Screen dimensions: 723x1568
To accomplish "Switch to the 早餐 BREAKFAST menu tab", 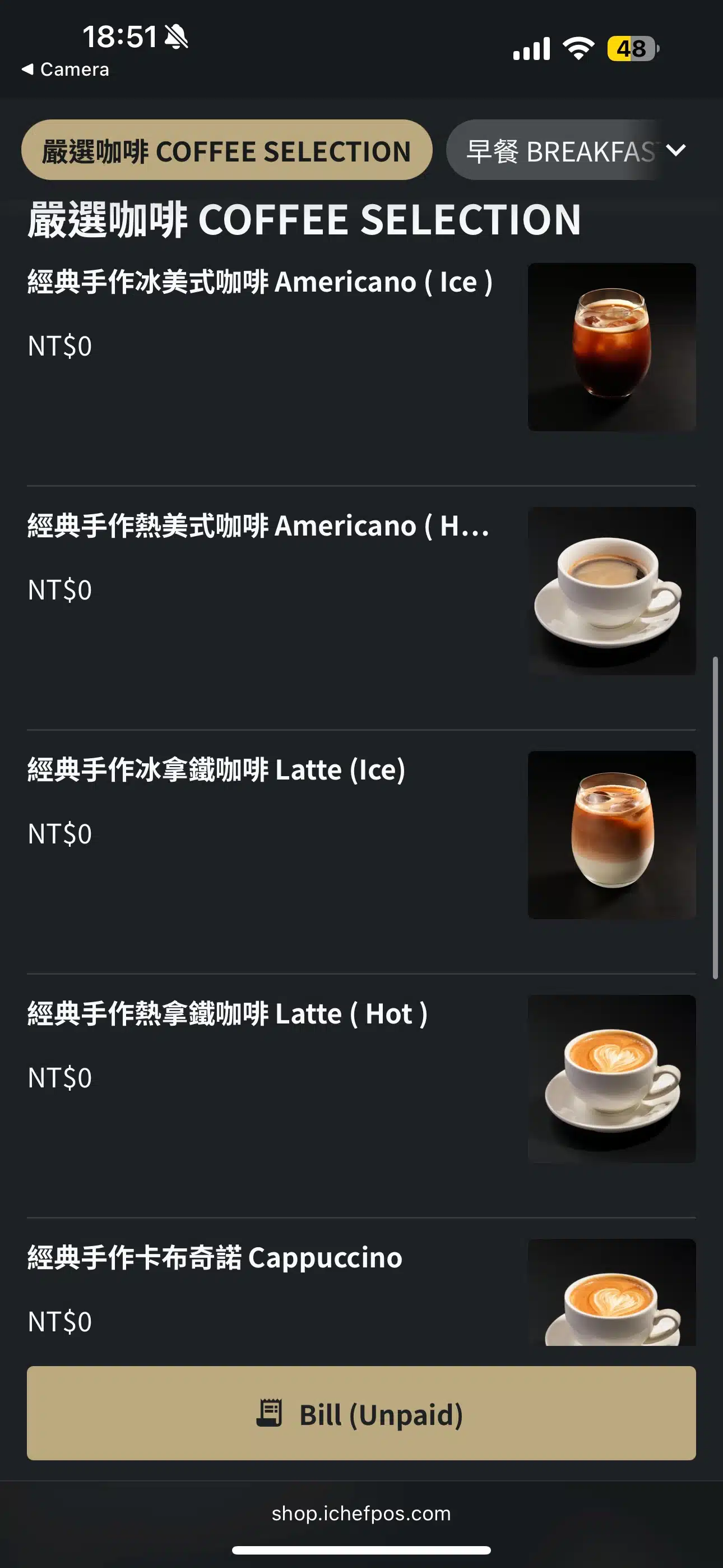I will 560,150.
